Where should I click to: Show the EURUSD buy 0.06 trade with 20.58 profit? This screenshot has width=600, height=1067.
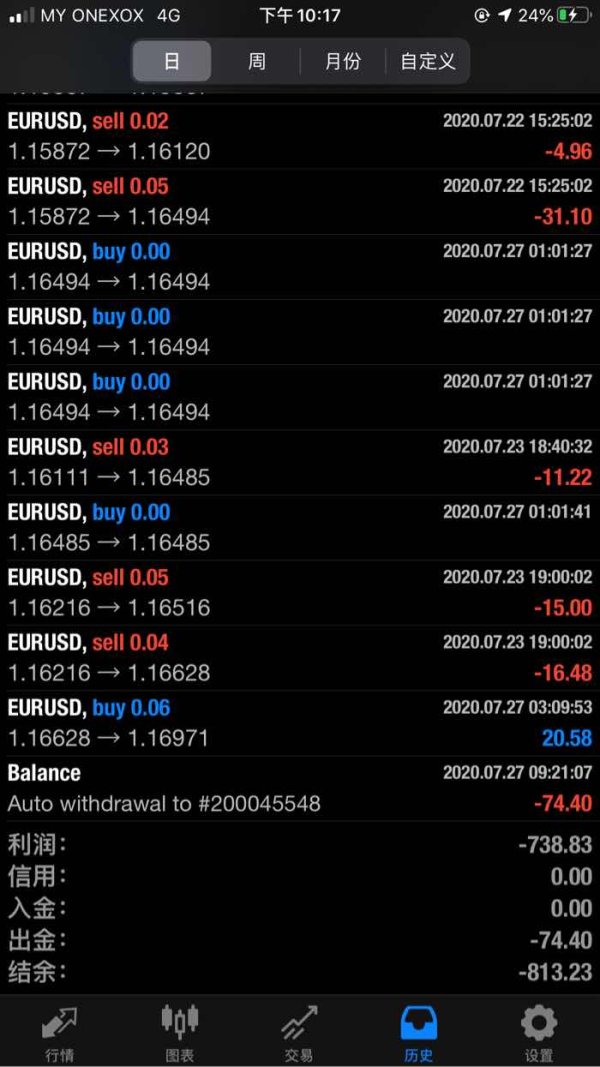(x=300, y=723)
